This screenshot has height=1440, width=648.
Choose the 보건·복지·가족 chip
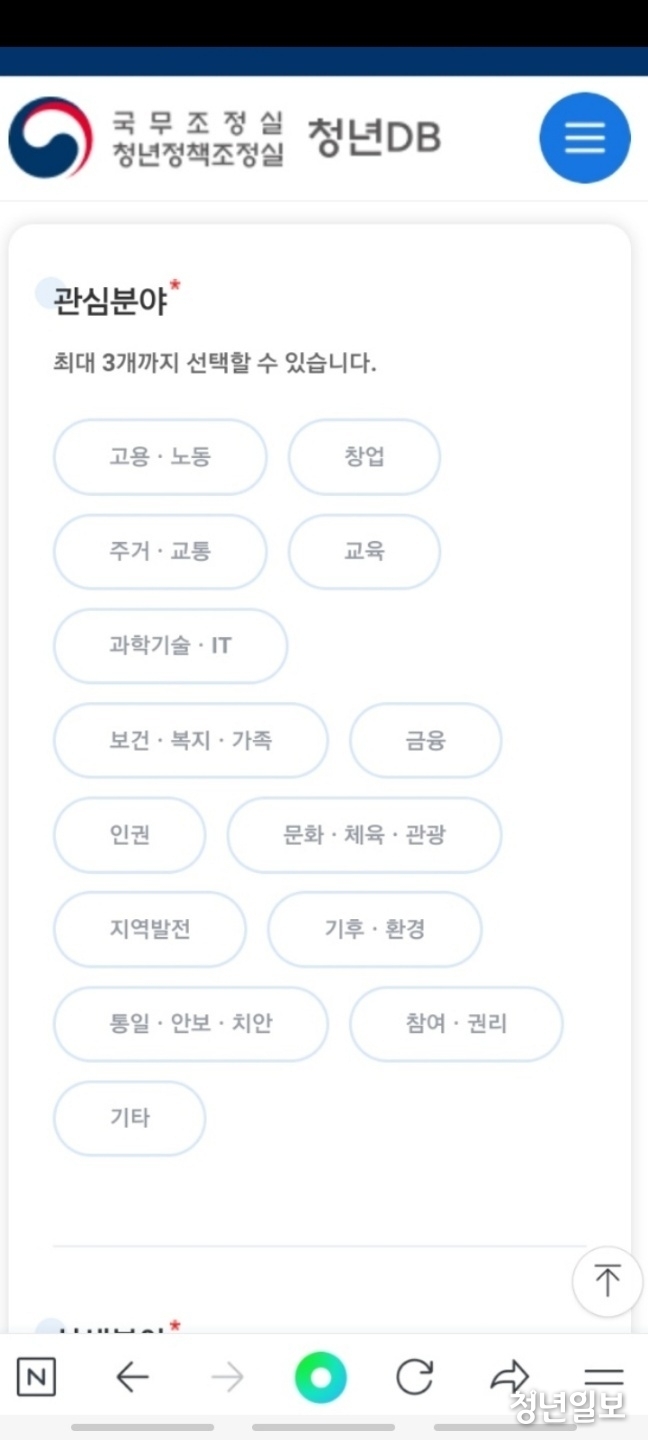pyautogui.click(x=190, y=741)
